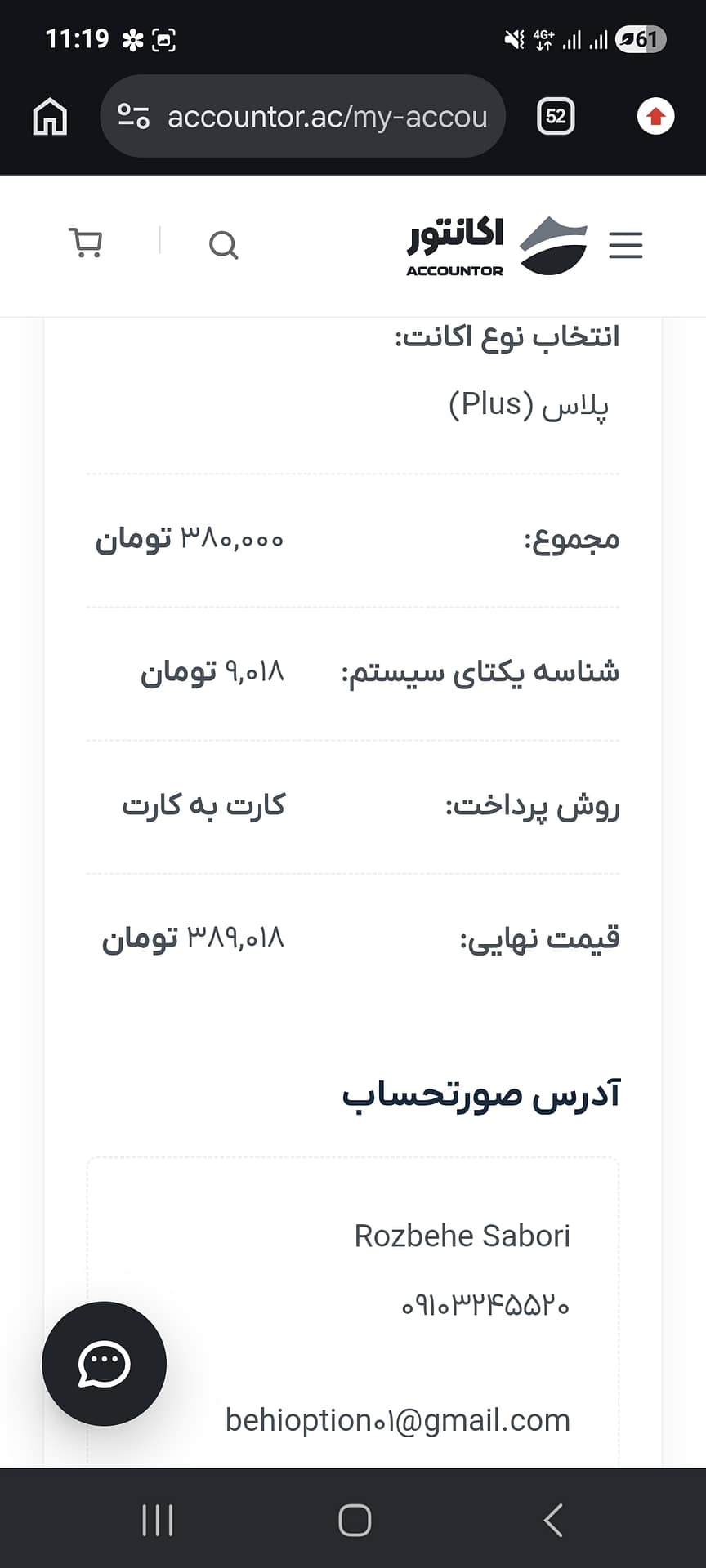Tap the Accountor logo
The height and width of the screenshot is (1568, 706).
(497, 246)
